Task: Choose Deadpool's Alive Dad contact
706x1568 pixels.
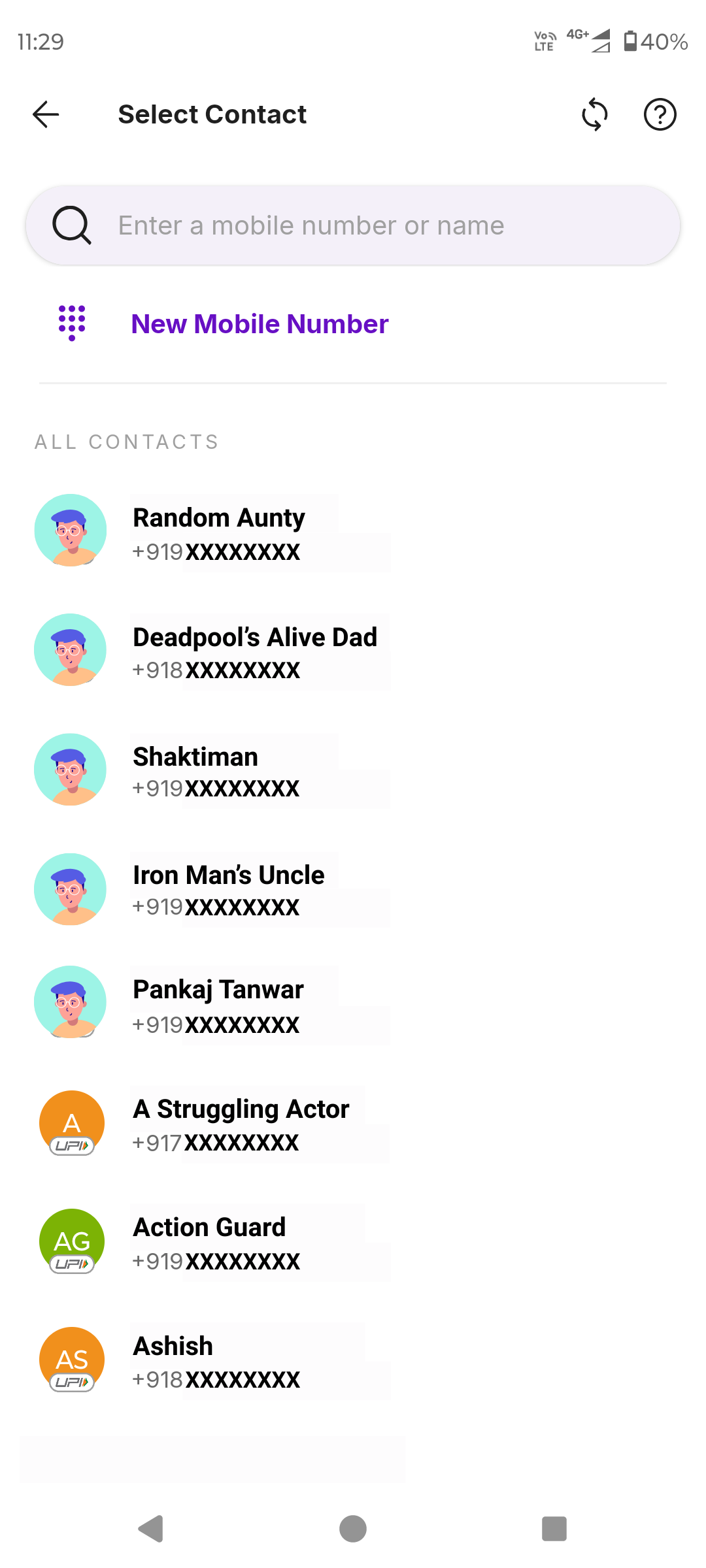Action: (255, 652)
